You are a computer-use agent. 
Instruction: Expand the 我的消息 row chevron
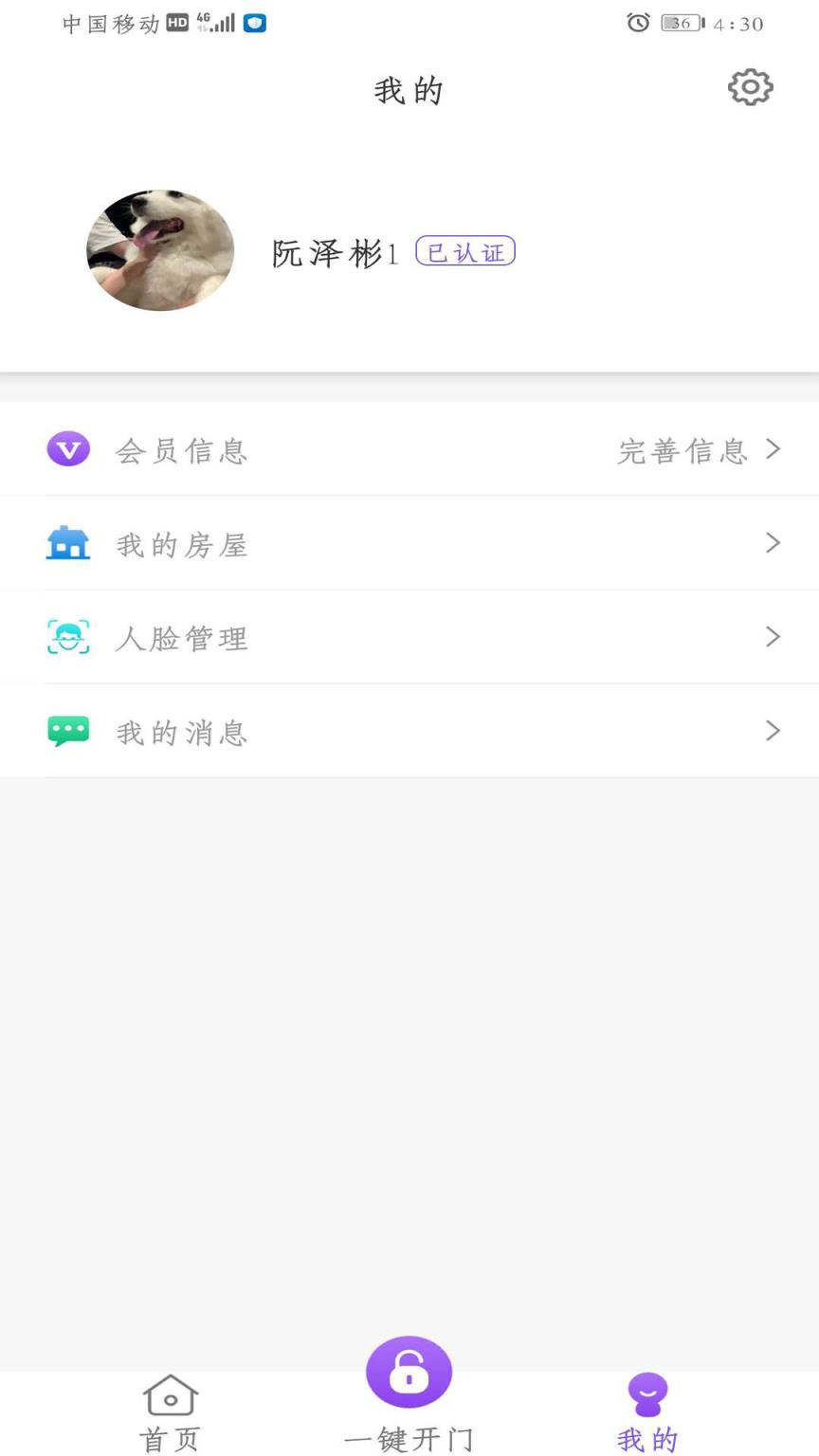pyautogui.click(x=773, y=731)
